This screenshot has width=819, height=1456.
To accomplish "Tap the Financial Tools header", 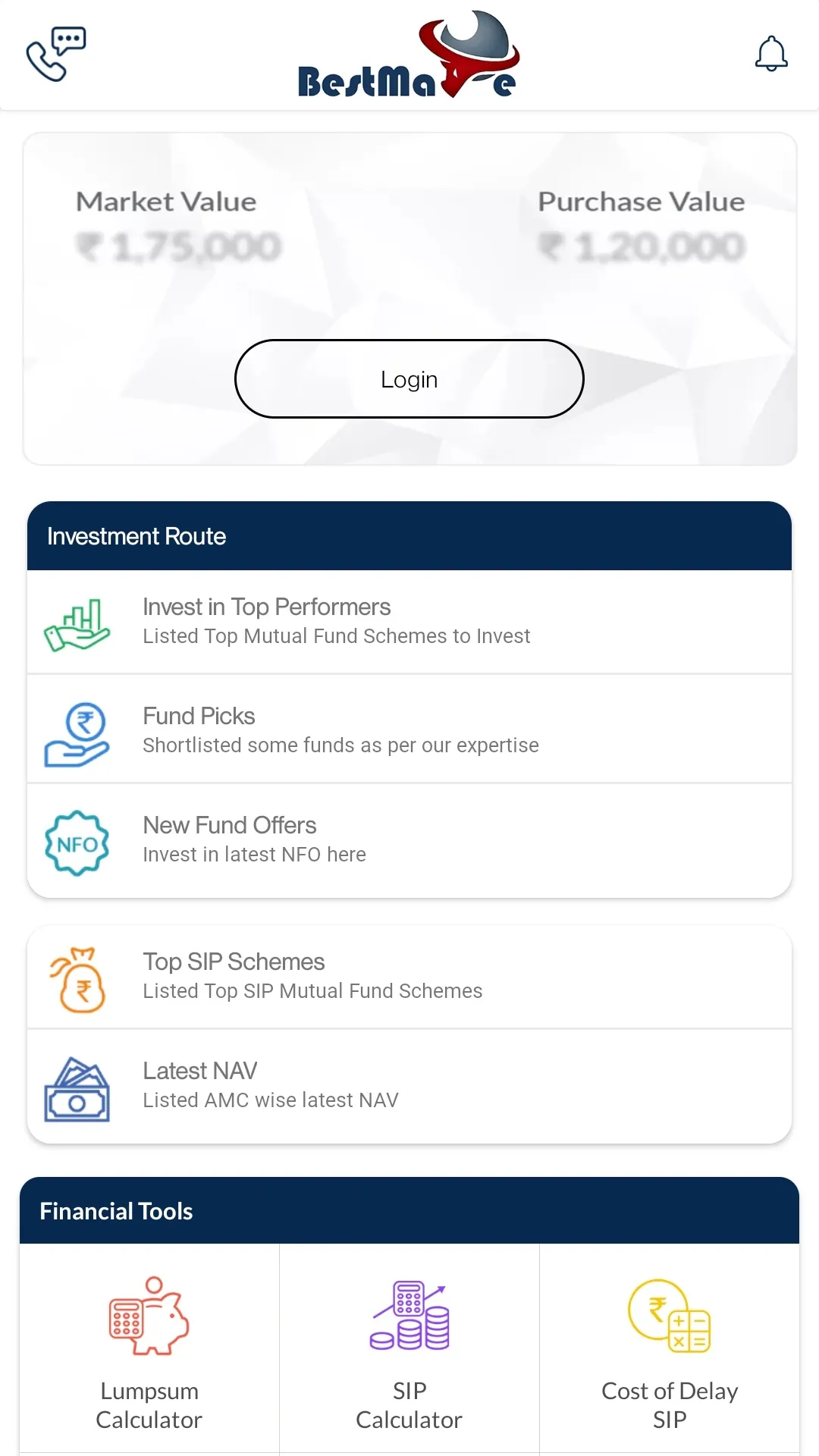I will coord(116,1211).
